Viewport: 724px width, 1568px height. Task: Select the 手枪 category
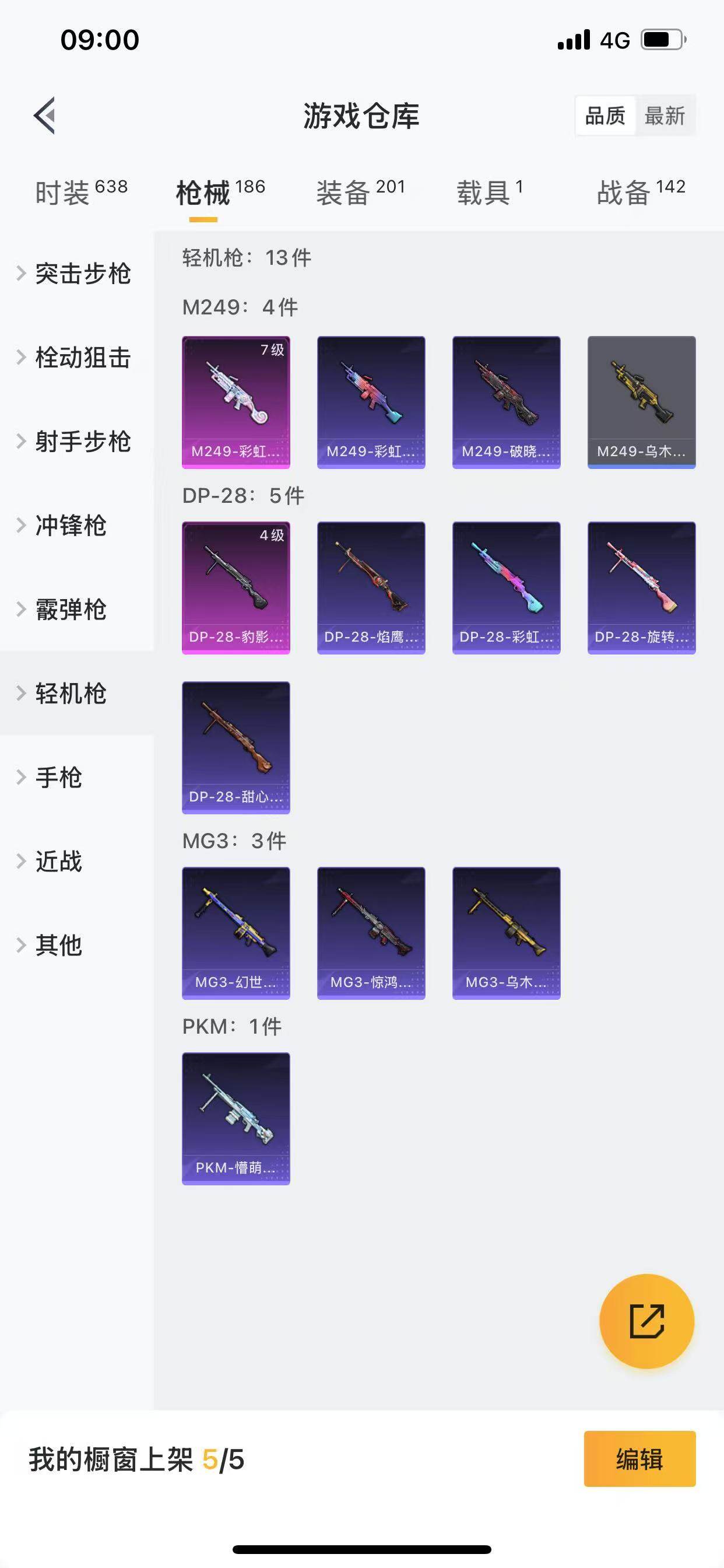coord(58,778)
